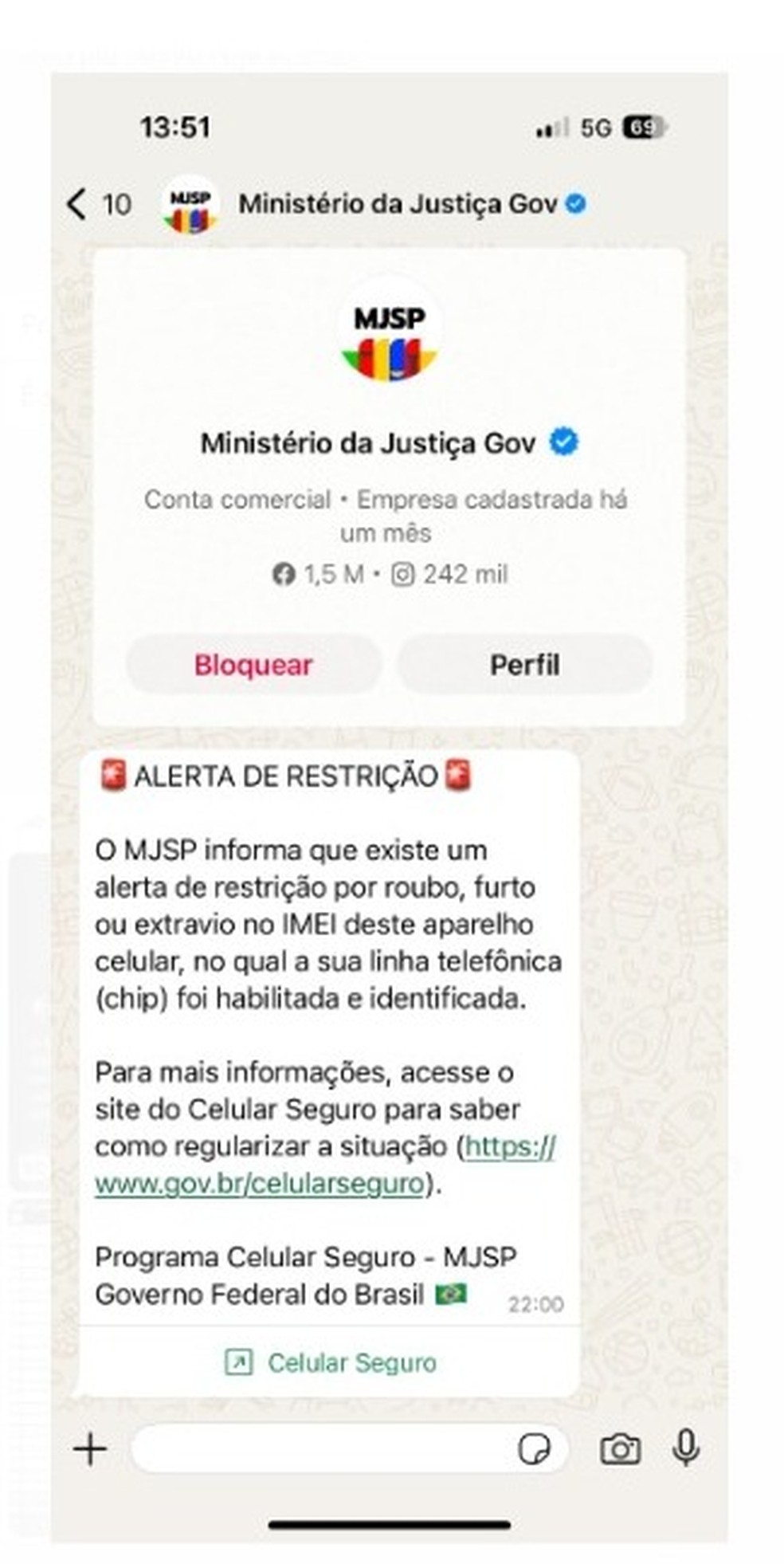784x1564 pixels.
Task: Open the sticker picker
Action: (x=533, y=1448)
